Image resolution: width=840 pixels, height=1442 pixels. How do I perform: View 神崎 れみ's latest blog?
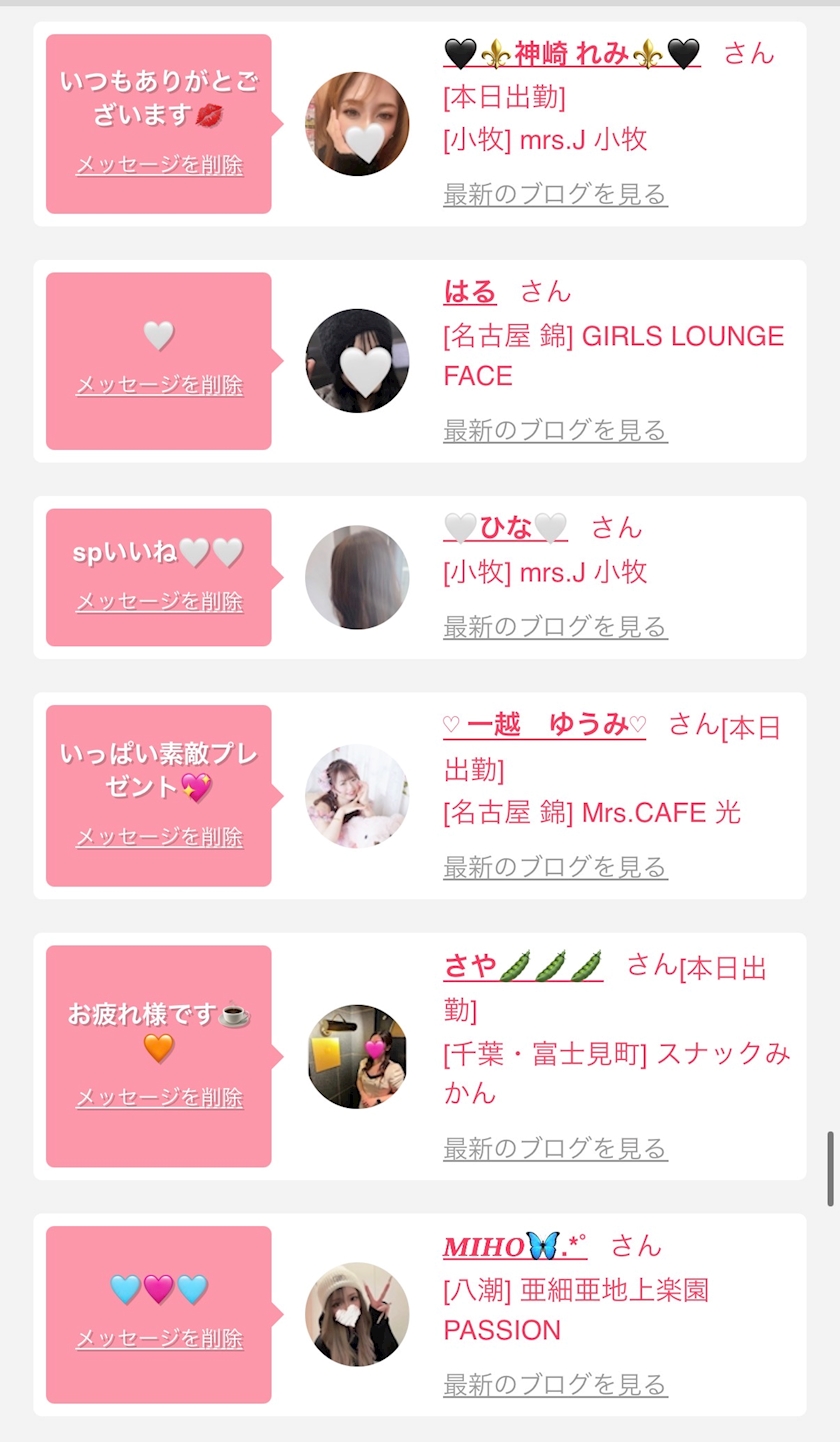555,194
